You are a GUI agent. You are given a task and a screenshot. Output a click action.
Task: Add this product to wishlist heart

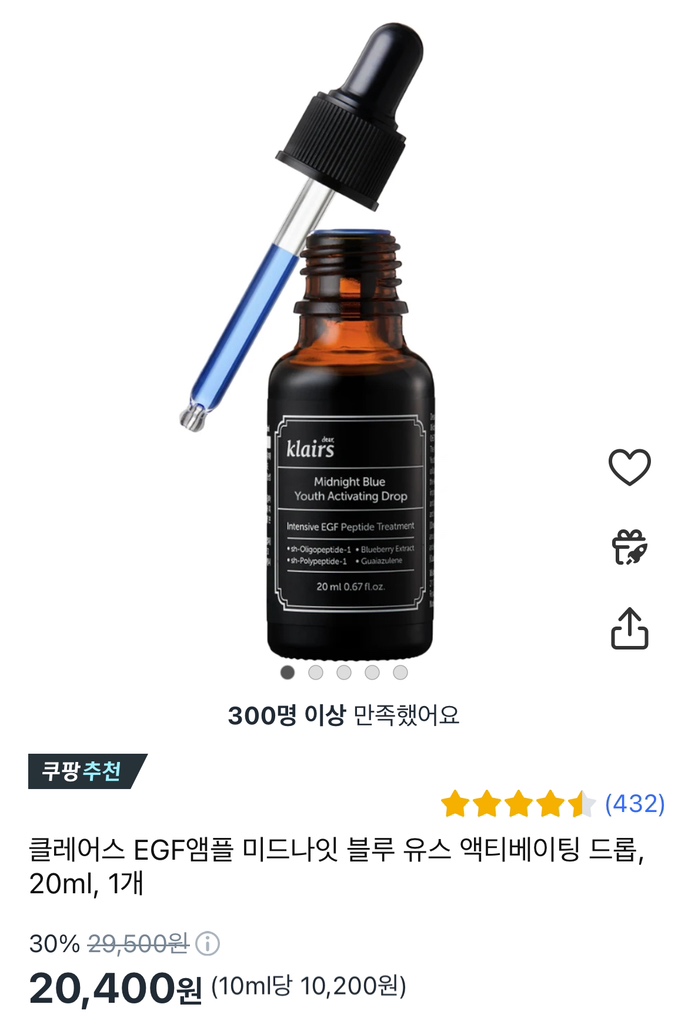coord(630,467)
